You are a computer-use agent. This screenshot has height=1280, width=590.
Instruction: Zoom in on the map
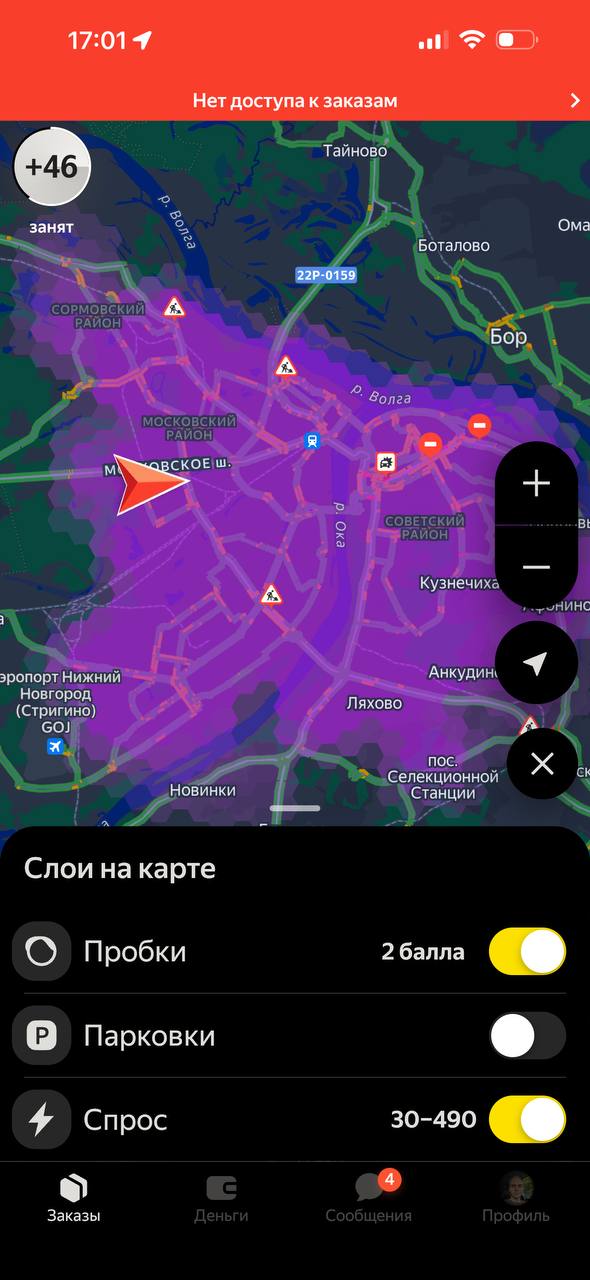click(537, 484)
